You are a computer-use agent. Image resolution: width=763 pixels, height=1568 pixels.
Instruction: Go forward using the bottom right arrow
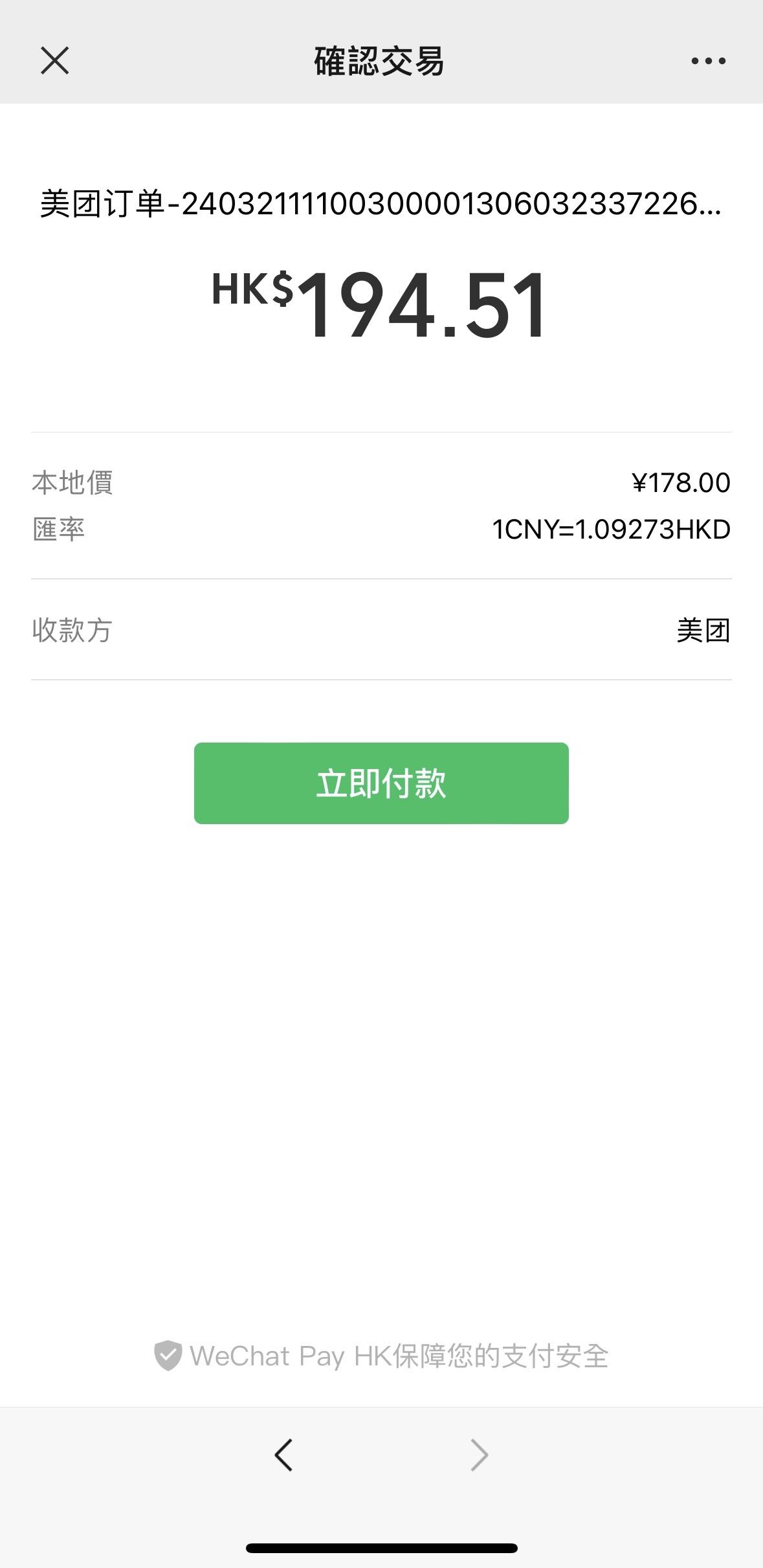click(479, 1455)
